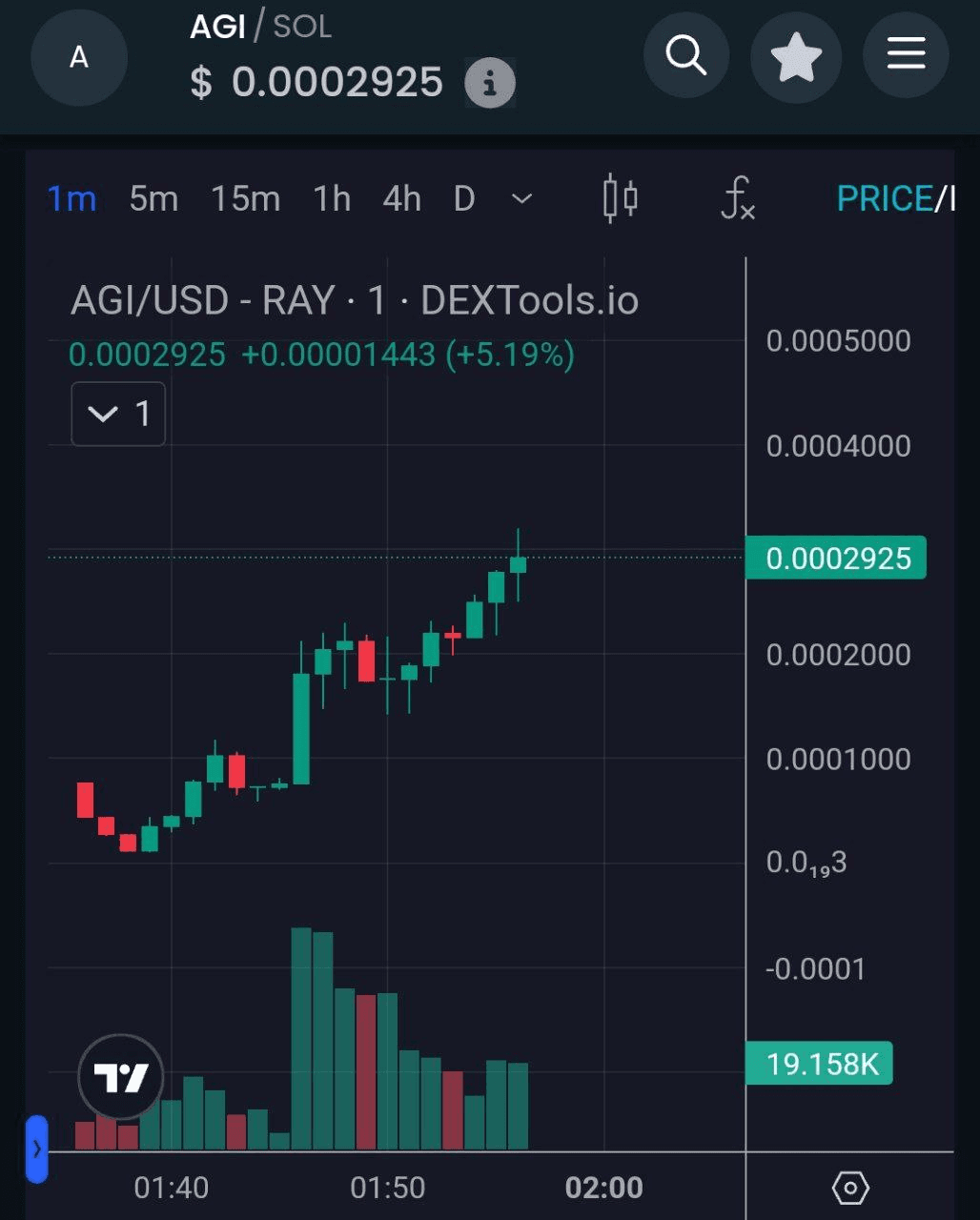Switch to the daily D timeframe
980x1220 pixels.
[x=464, y=199]
